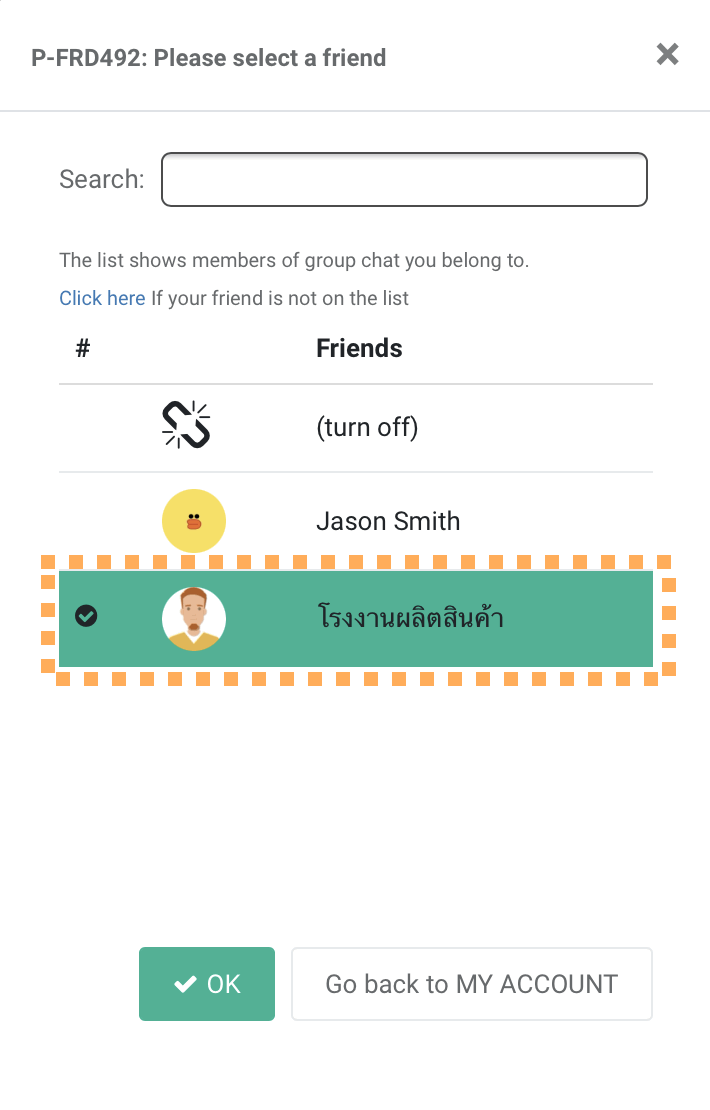This screenshot has width=710, height=1110.
Task: Choose Jason Smith from the friends list
Action: coord(387,521)
